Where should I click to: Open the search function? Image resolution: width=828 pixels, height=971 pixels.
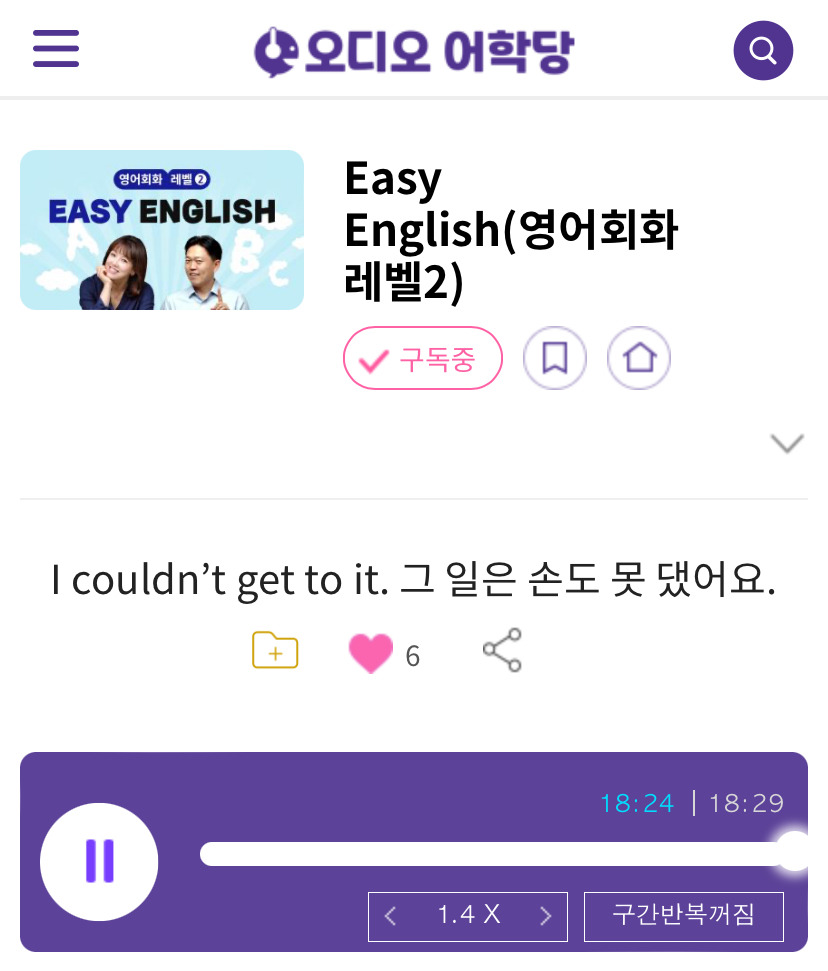[x=763, y=48]
